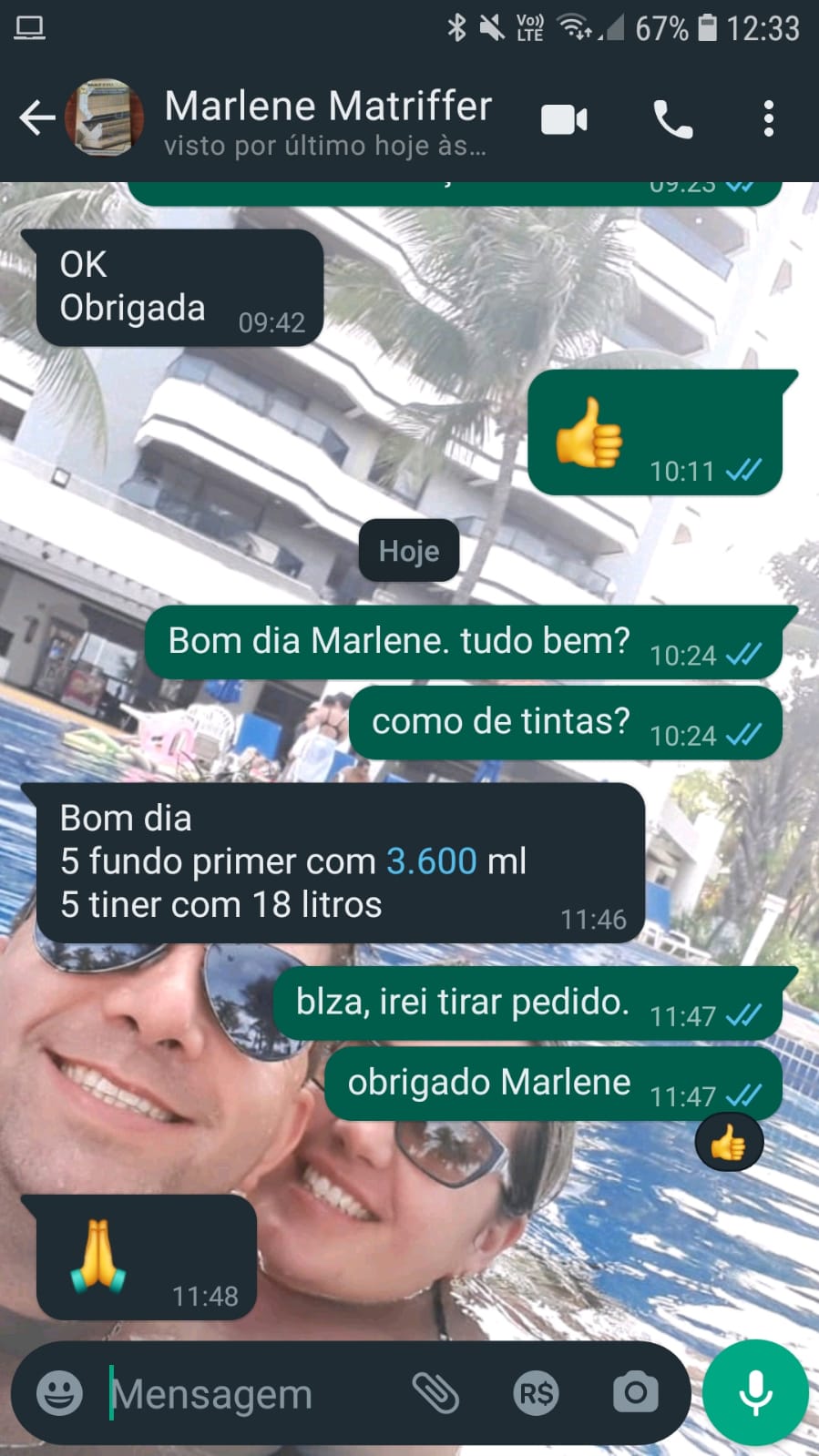
Task: Open the camera to take a photo
Action: 635,1393
